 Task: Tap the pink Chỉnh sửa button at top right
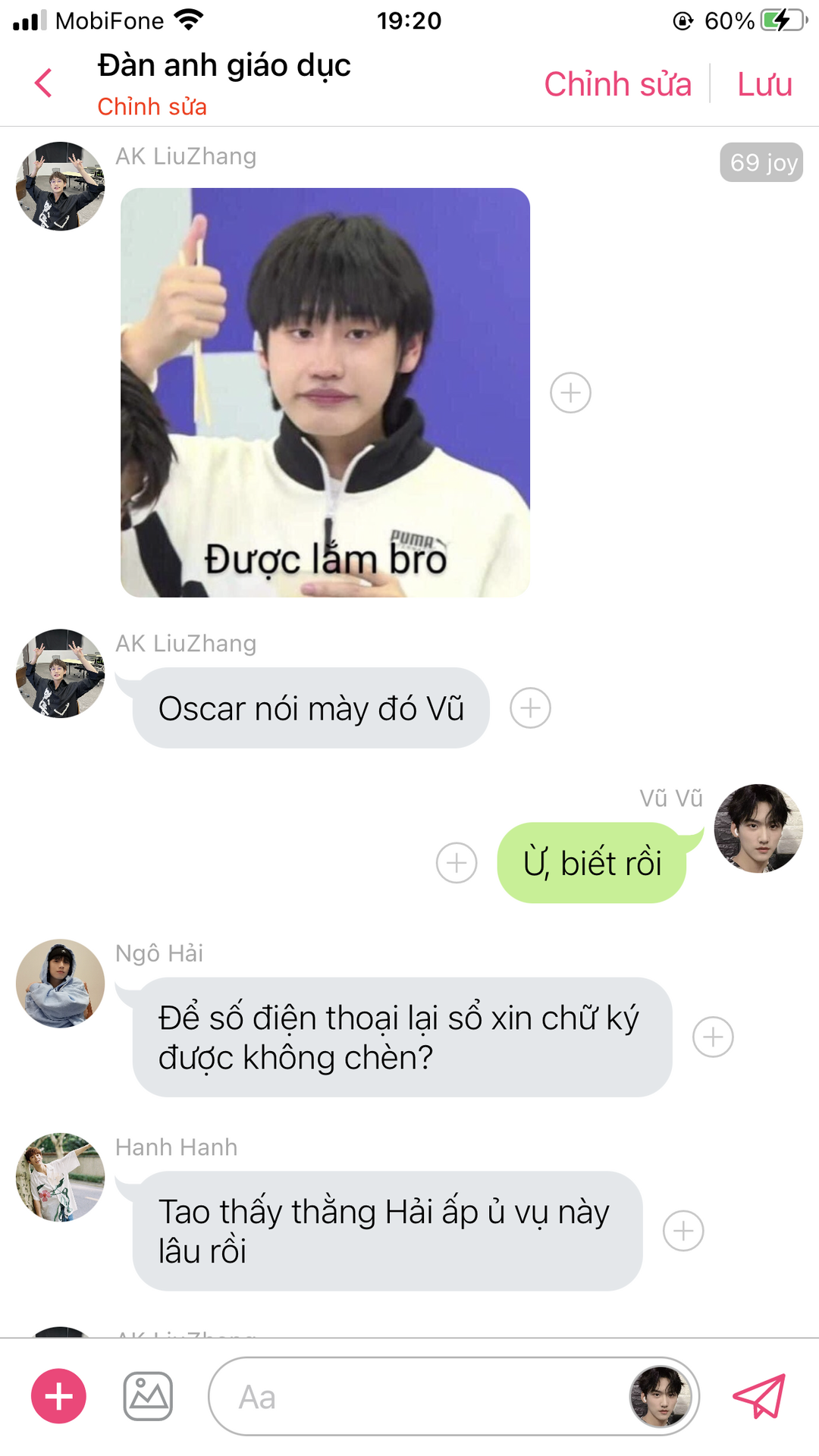617,84
